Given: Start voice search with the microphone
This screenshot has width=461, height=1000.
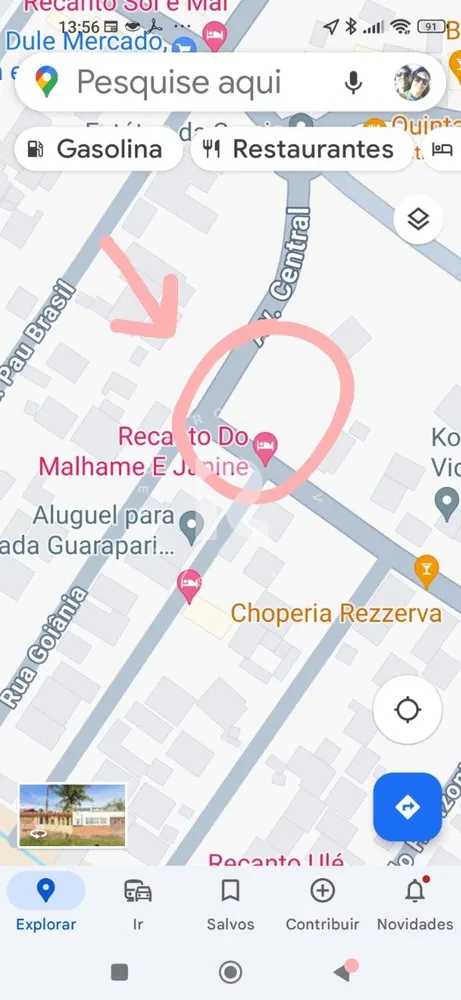Looking at the screenshot, I should tap(353, 83).
